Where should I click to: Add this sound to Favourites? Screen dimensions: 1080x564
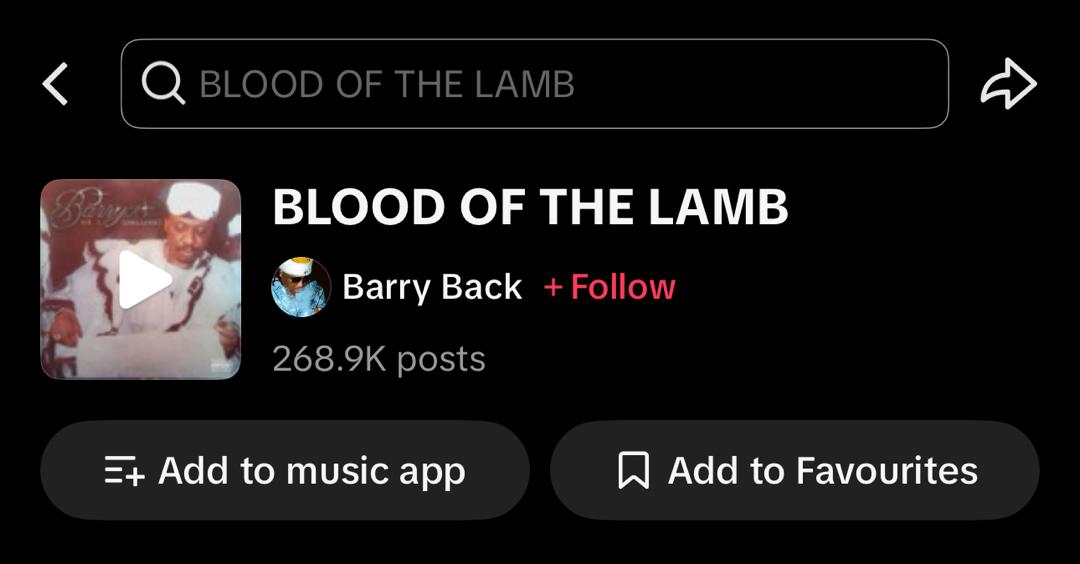[795, 470]
